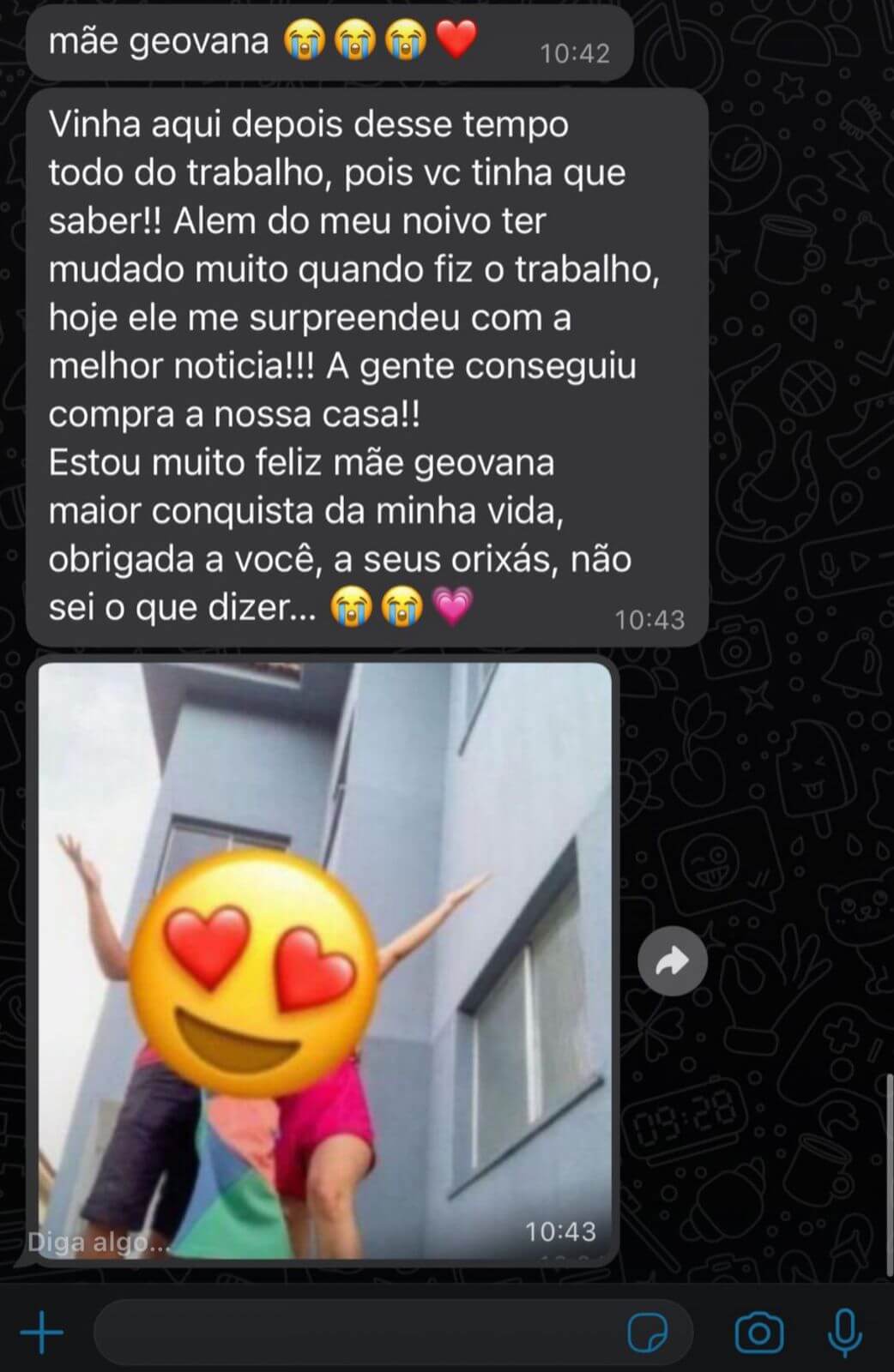Open the photo sent at 10:43
The height and width of the screenshot is (1372, 894).
pos(324,960)
